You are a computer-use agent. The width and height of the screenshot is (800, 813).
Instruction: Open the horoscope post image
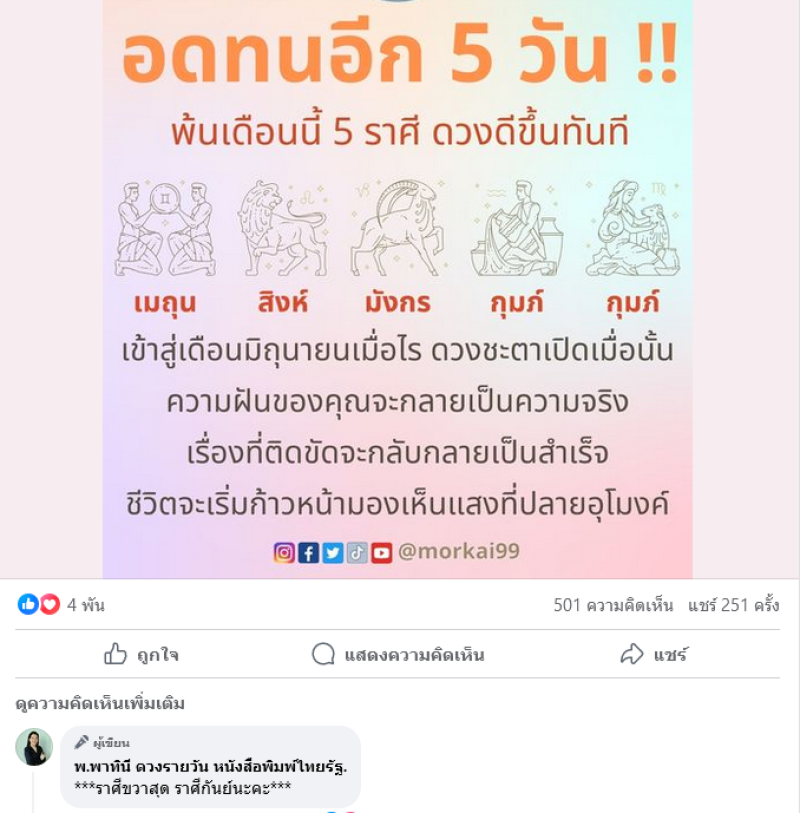click(x=398, y=300)
